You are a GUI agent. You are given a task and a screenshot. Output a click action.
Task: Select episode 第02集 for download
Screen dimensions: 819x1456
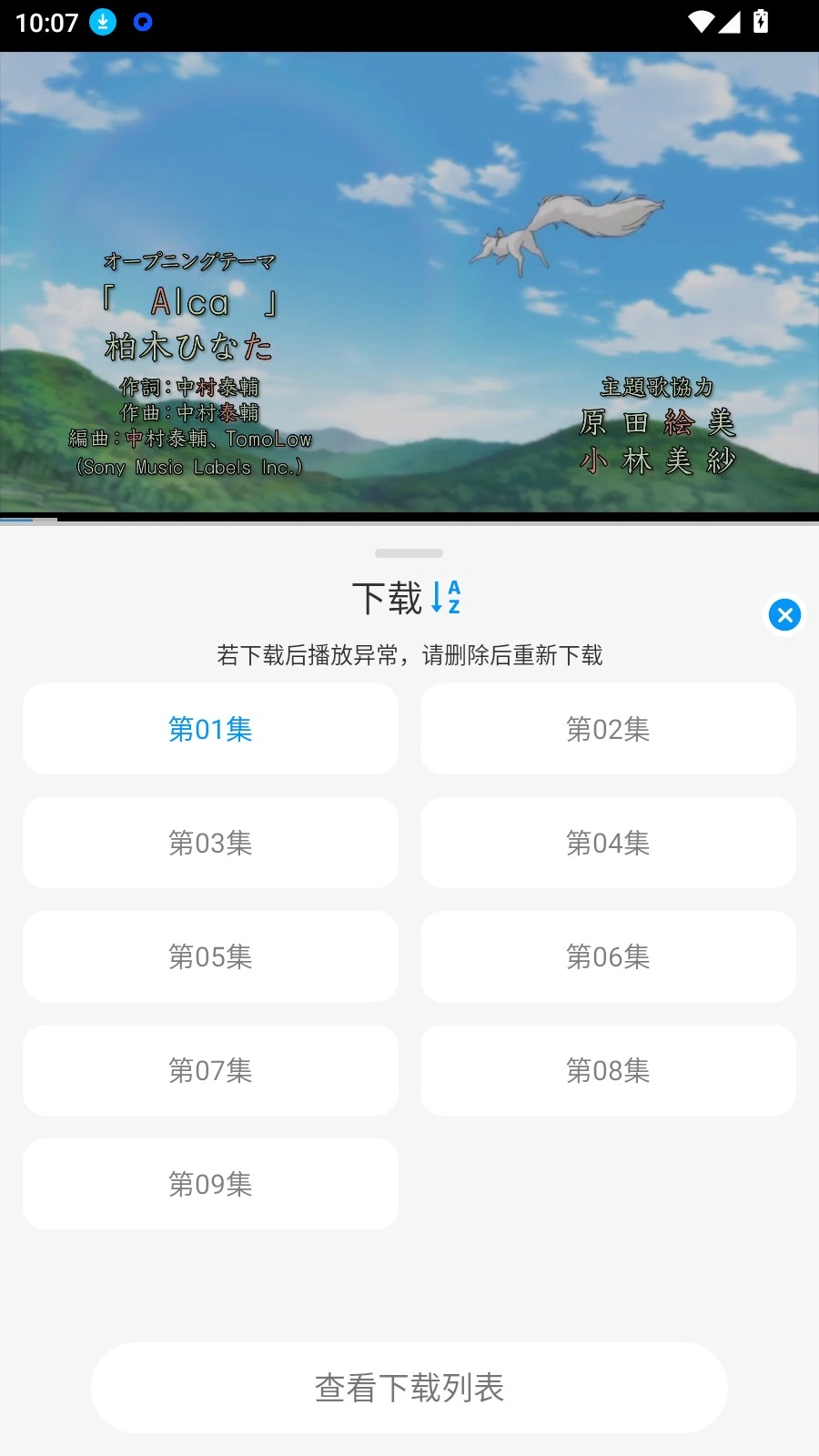coord(608,729)
